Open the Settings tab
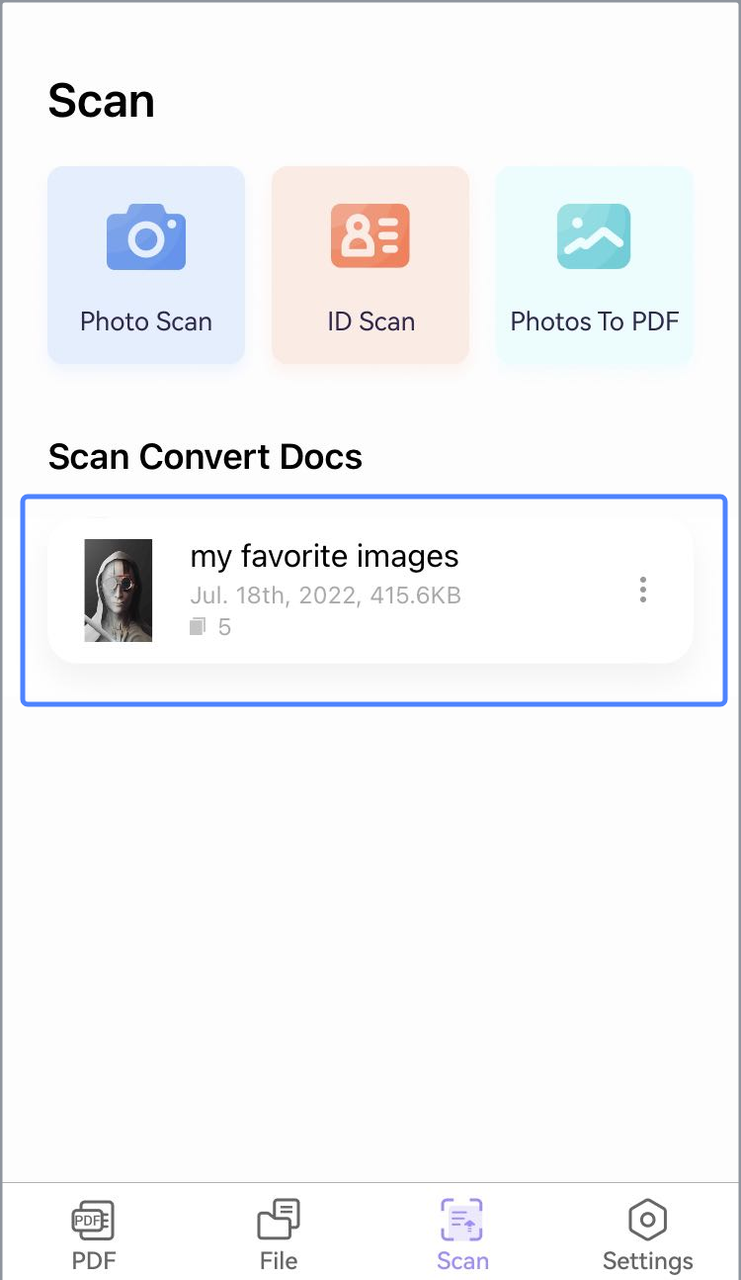 tap(647, 1234)
